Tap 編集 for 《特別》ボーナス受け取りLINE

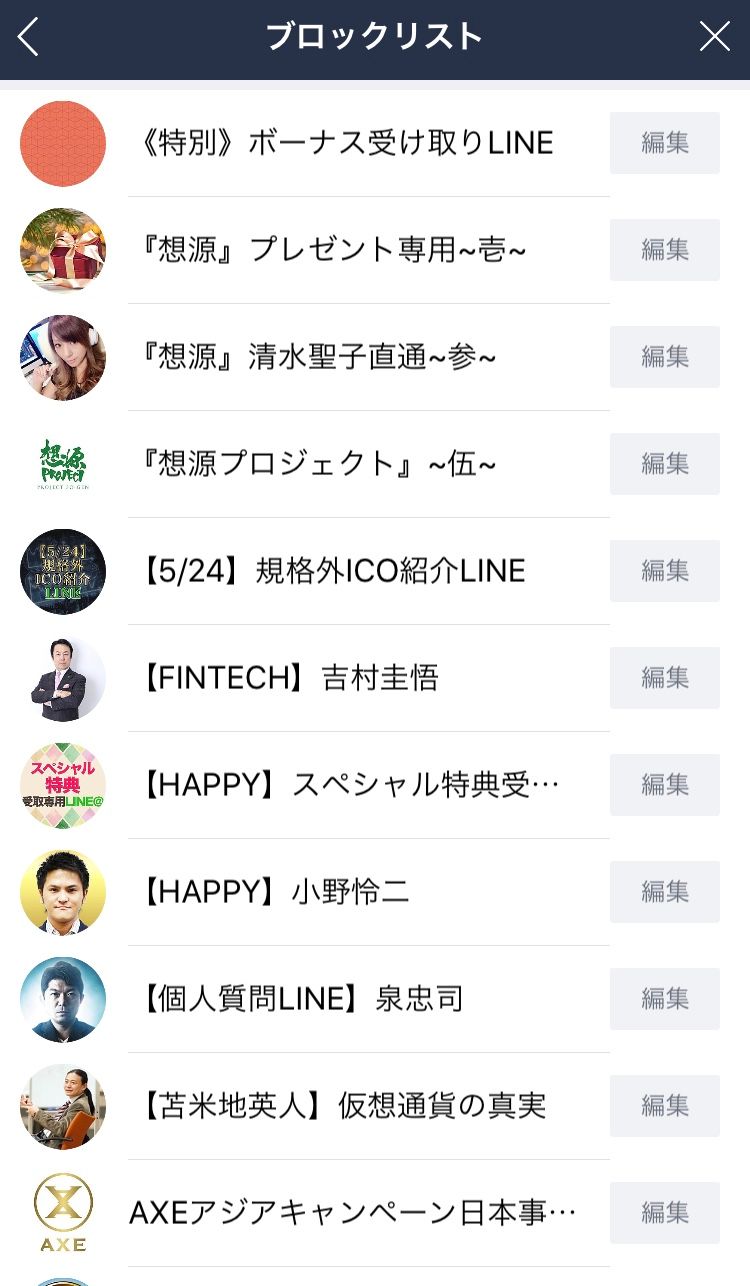[x=664, y=143]
